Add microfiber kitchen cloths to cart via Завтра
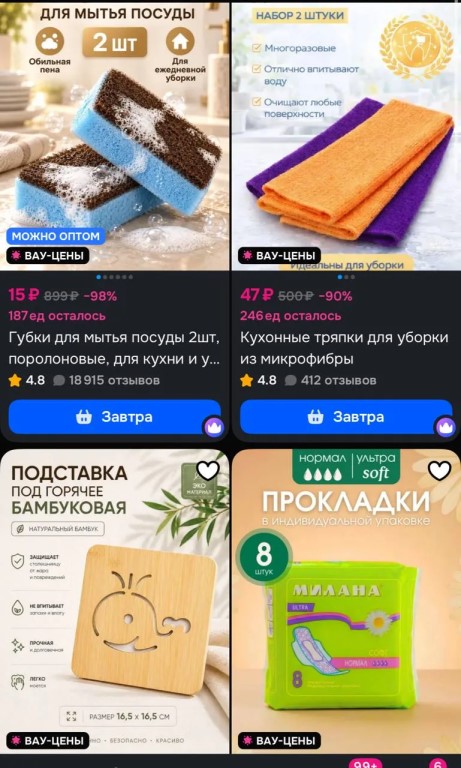The height and width of the screenshot is (768, 461). point(346,417)
